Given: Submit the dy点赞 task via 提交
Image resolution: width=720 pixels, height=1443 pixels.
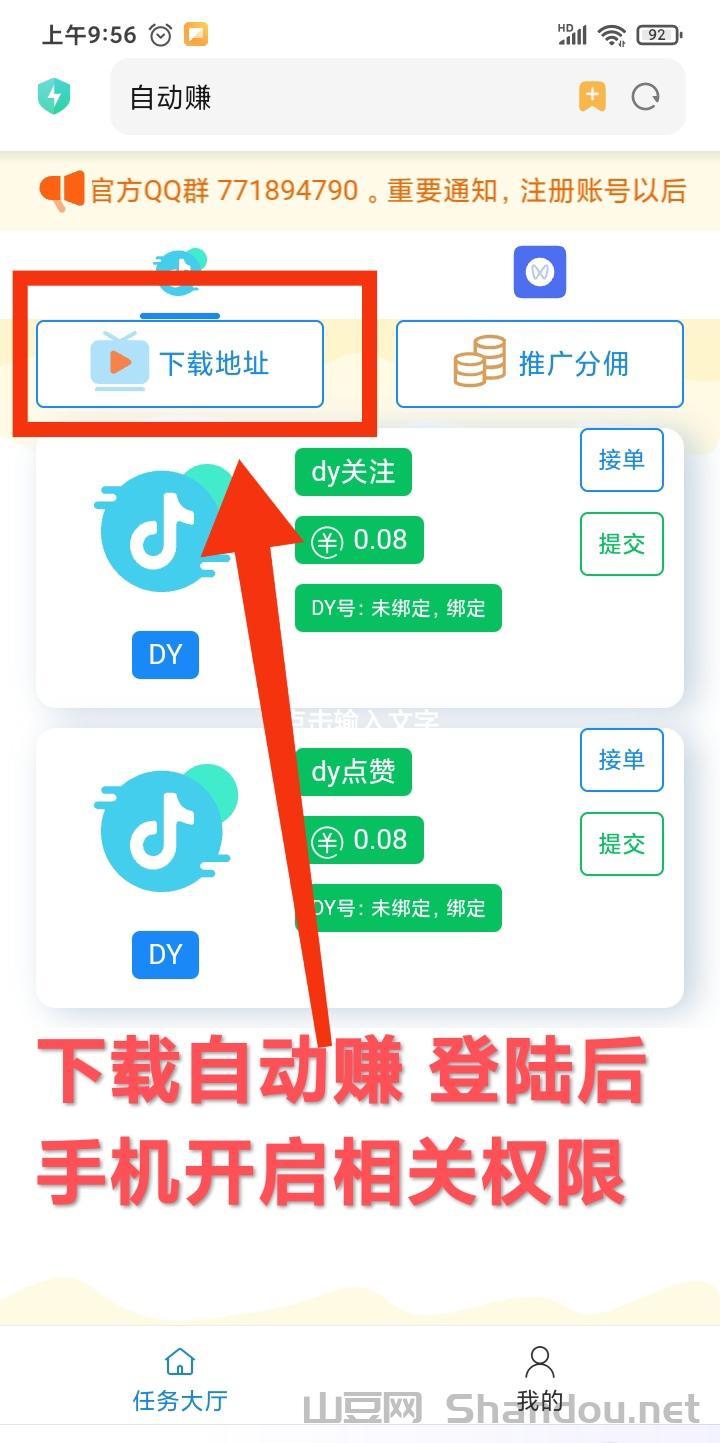Looking at the screenshot, I should 621,844.
